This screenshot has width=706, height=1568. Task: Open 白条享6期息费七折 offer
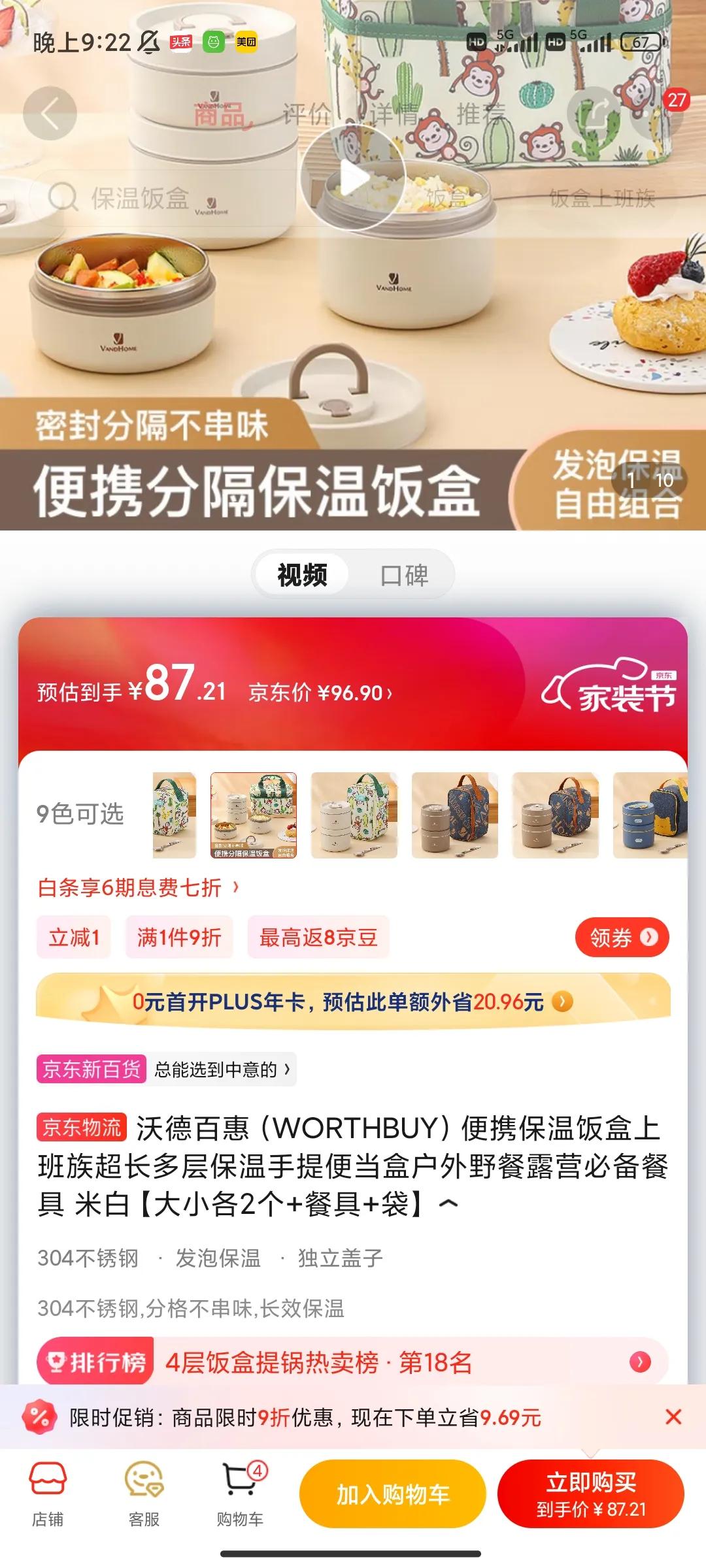tap(138, 888)
